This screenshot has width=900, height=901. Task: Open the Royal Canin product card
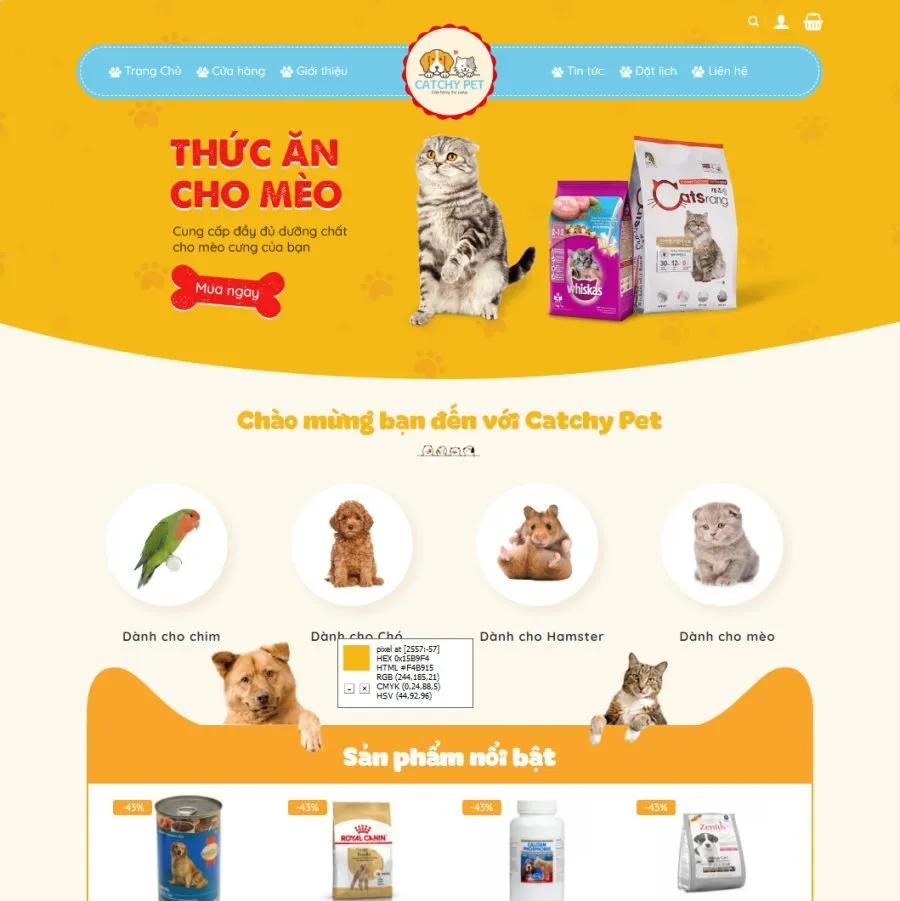point(361,850)
